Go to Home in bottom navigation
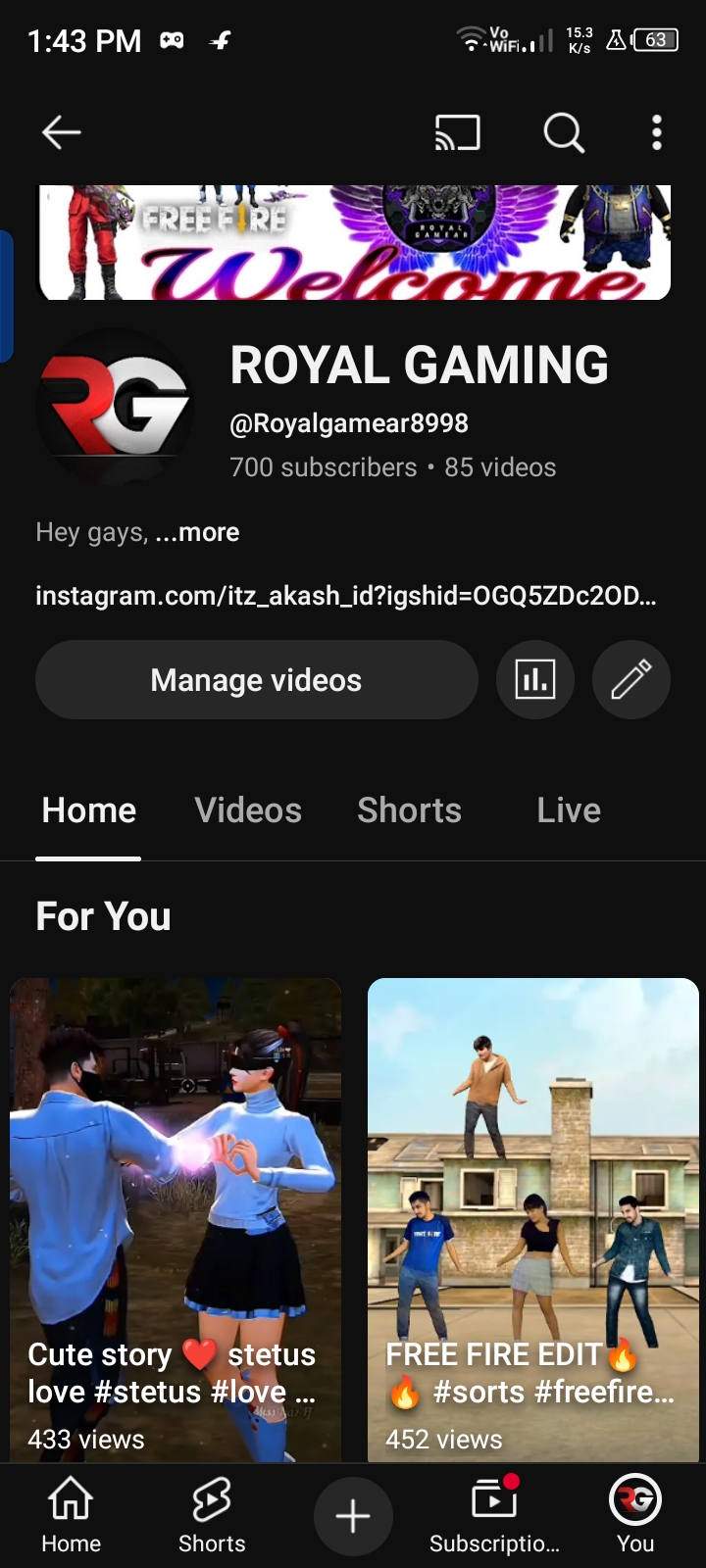 pyautogui.click(x=71, y=1516)
